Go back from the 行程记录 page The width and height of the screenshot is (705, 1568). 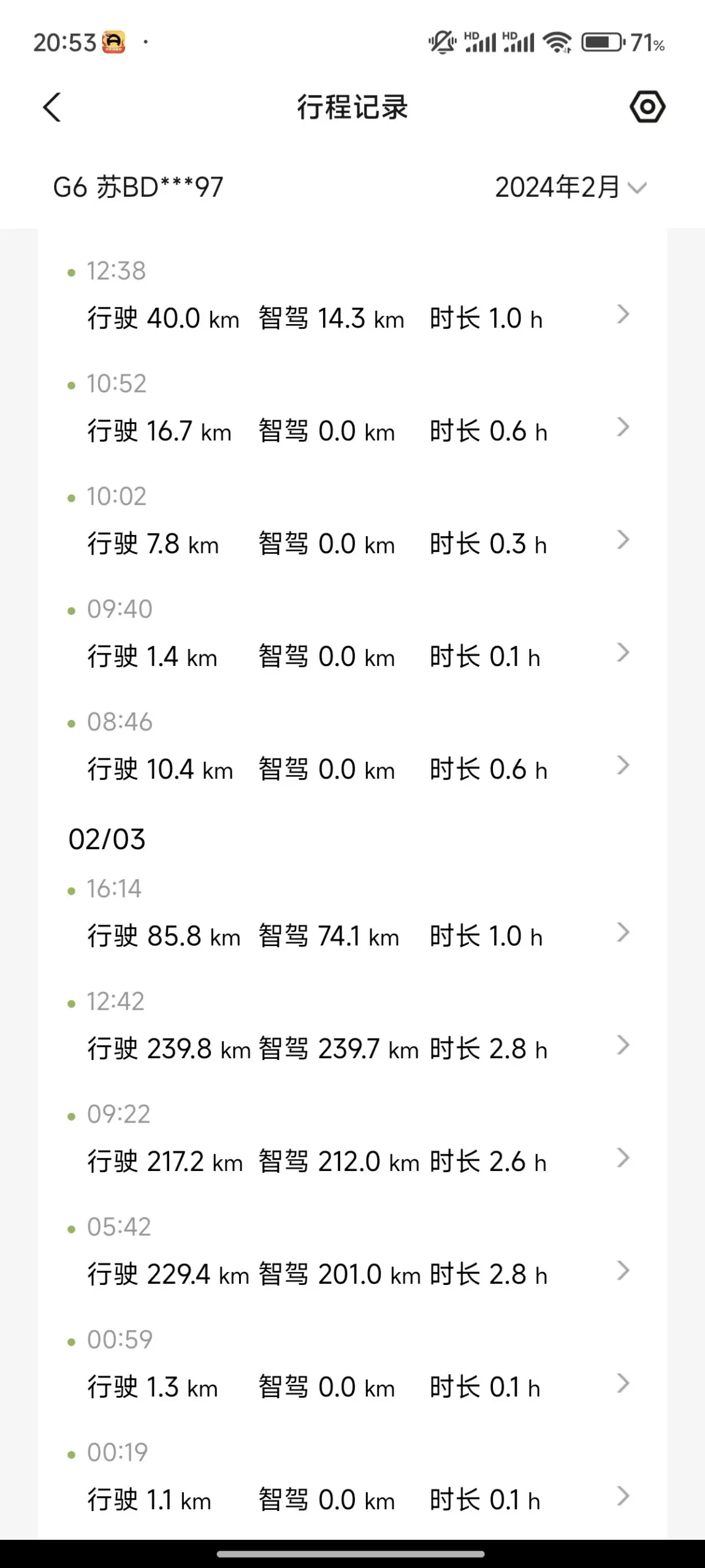click(x=53, y=107)
